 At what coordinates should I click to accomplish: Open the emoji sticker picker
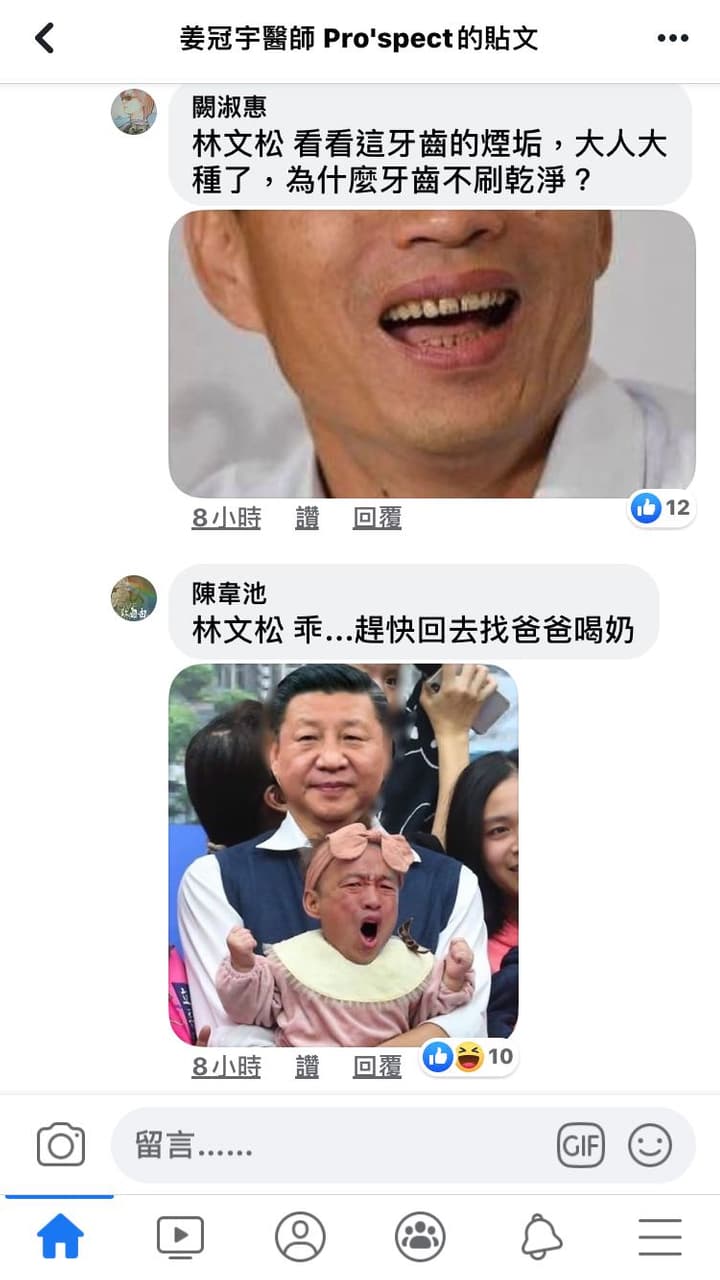[x=650, y=1145]
